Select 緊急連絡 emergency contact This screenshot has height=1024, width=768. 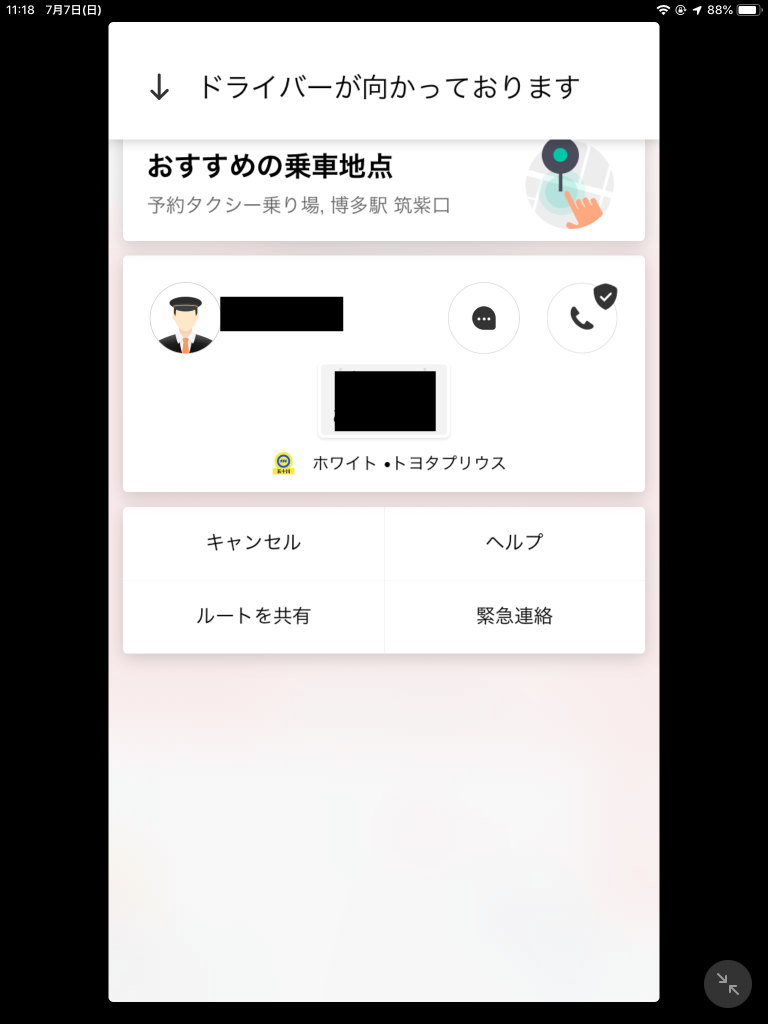514,616
